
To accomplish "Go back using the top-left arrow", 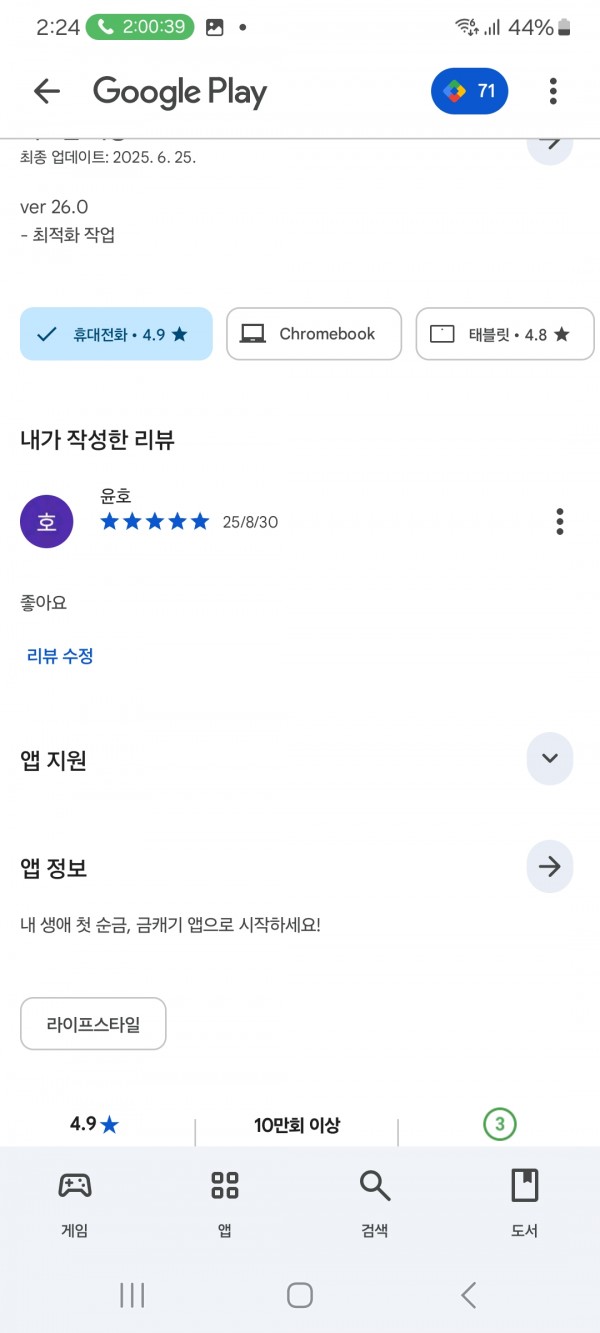I will pyautogui.click(x=47, y=92).
